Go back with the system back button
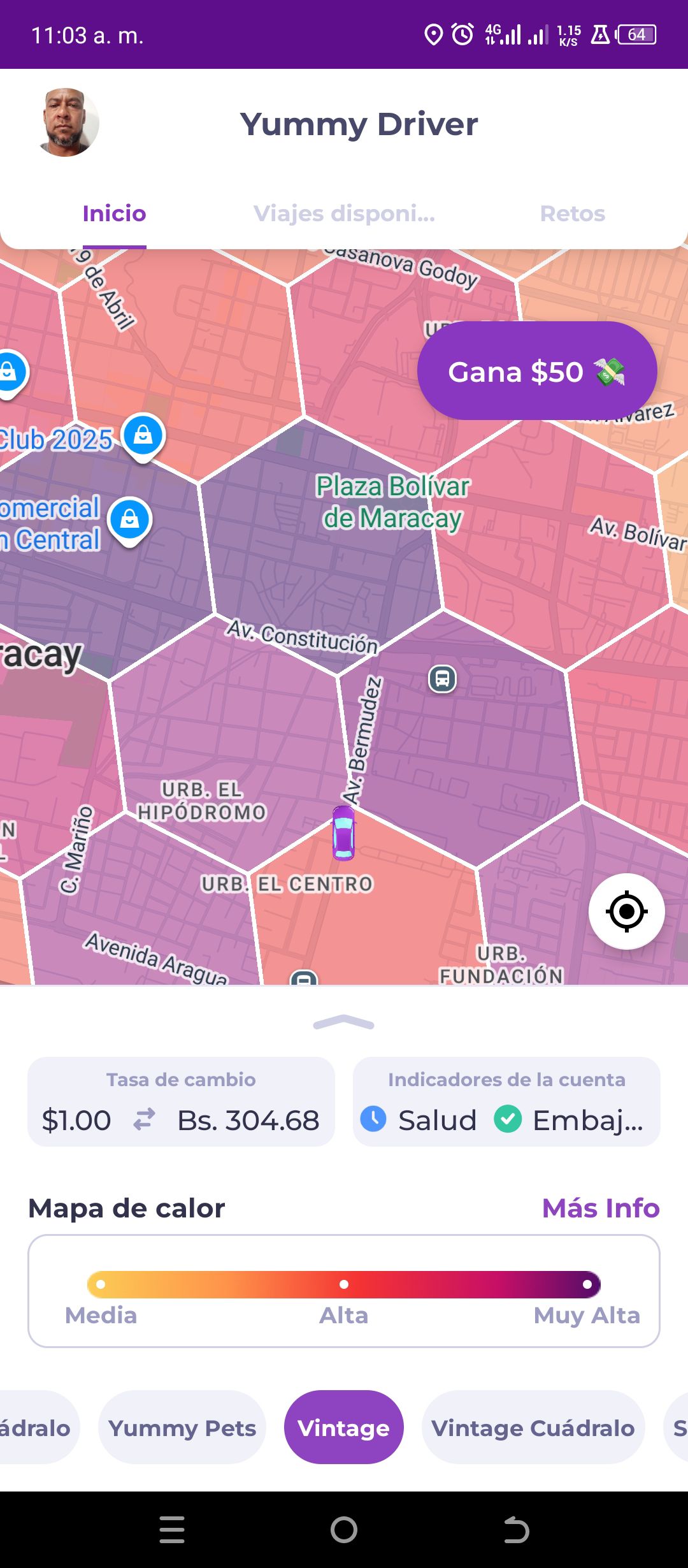 point(516,1530)
